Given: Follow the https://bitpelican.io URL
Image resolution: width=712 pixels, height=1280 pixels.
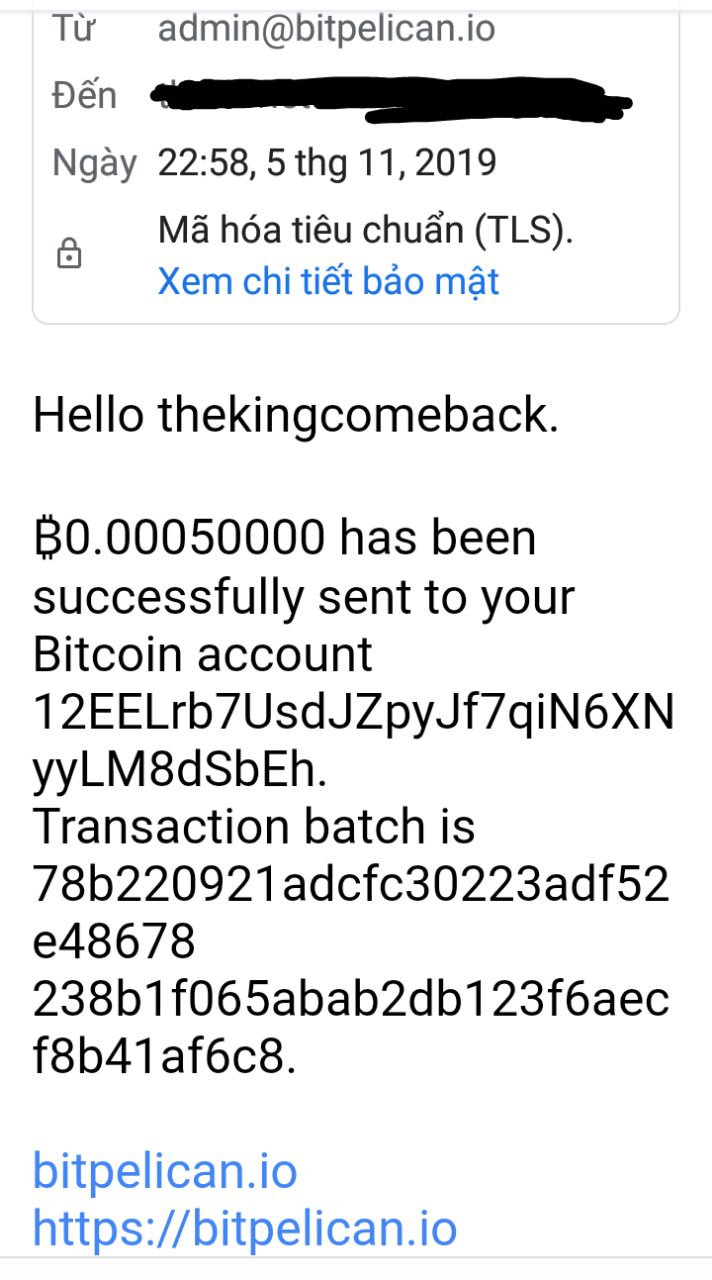Looking at the screenshot, I should [245, 1227].
